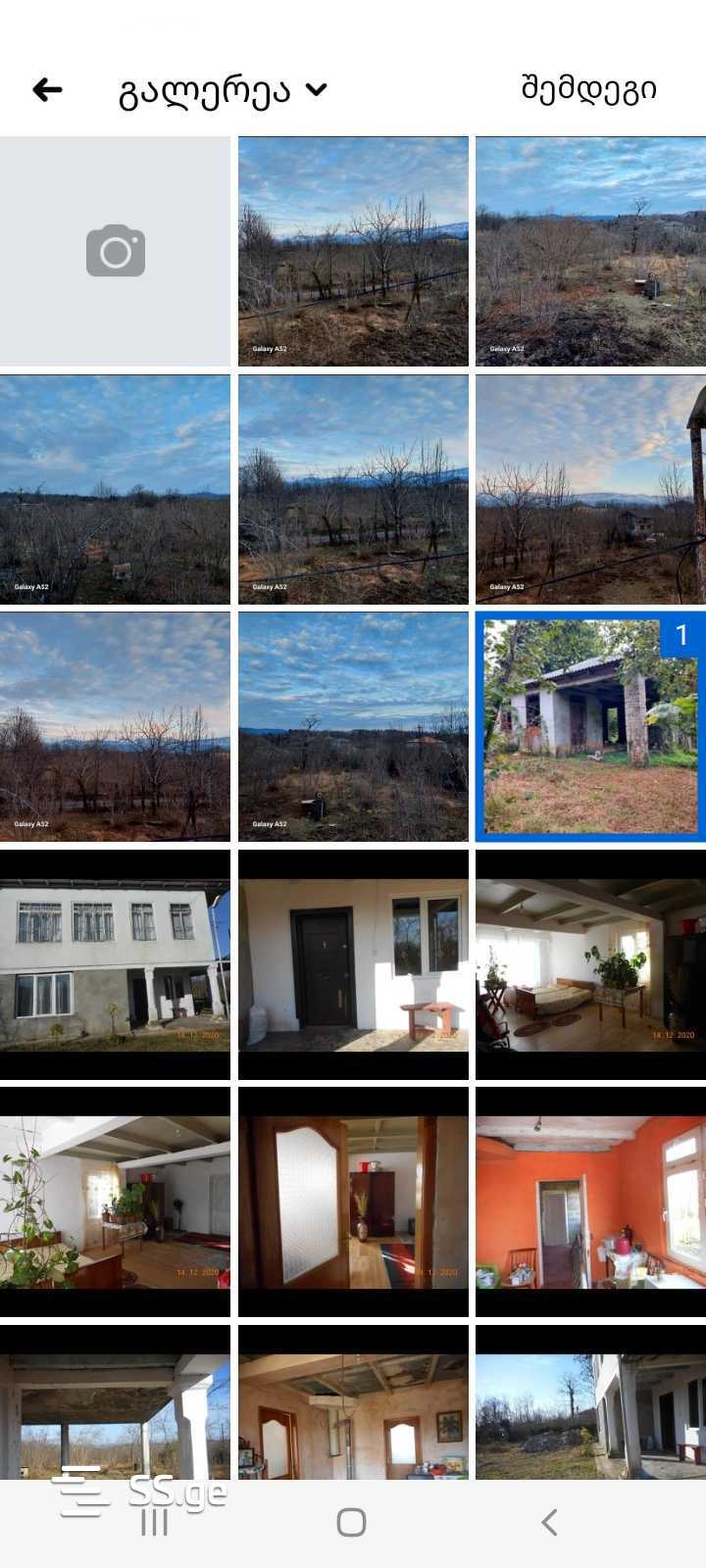Open the camera tile to take photo
This screenshot has width=706, height=1568.
pos(115,251)
